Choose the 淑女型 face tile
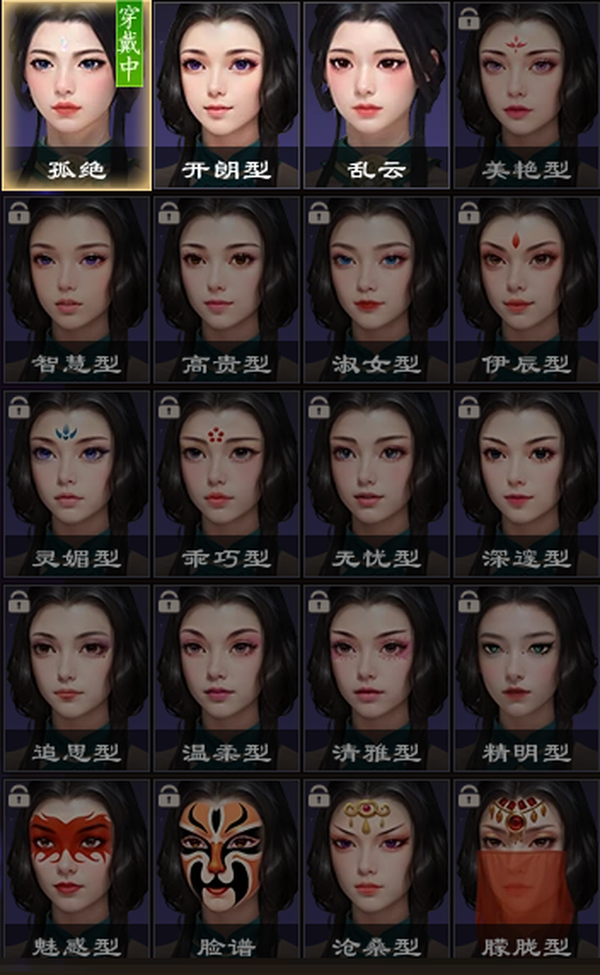This screenshot has height=975, width=600. (x=376, y=290)
